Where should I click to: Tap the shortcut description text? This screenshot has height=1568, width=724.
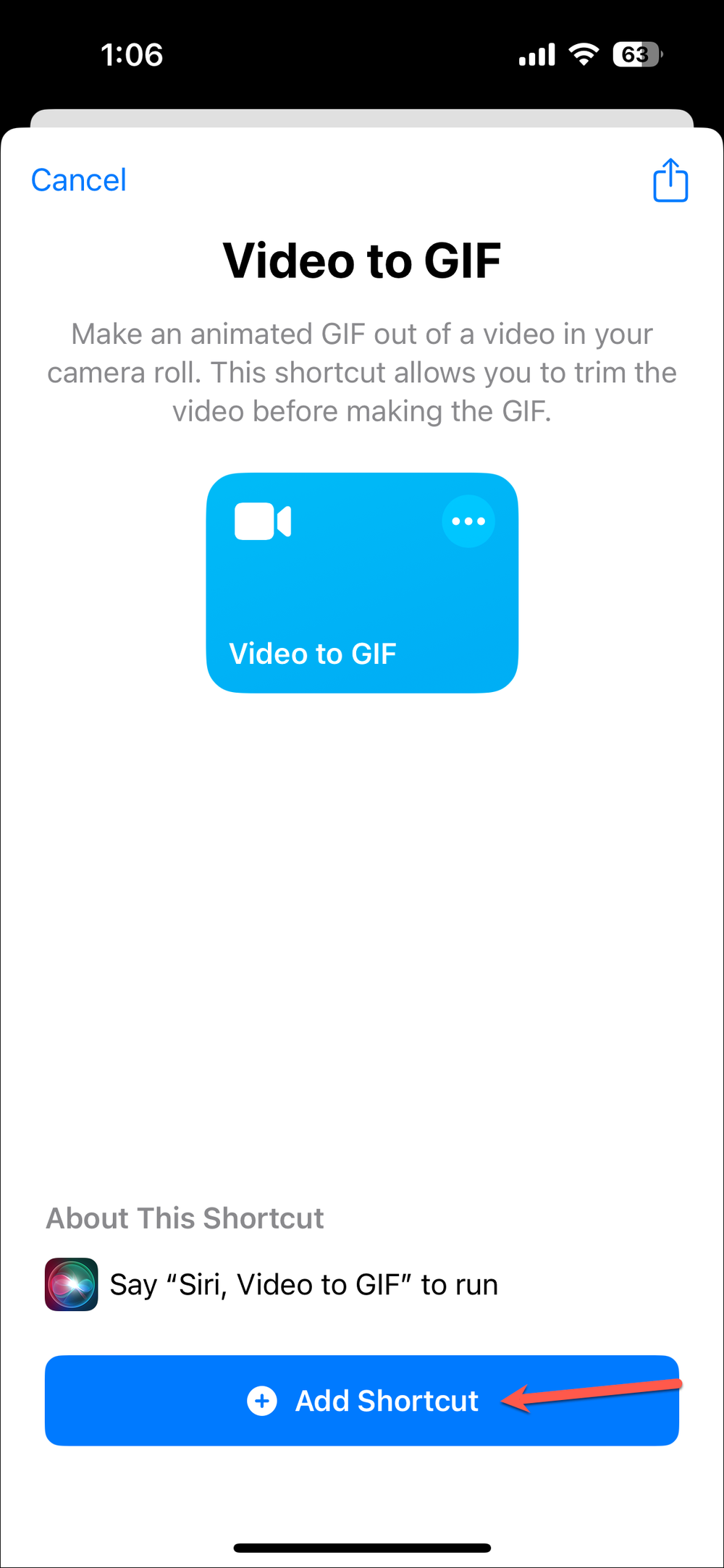[362, 372]
